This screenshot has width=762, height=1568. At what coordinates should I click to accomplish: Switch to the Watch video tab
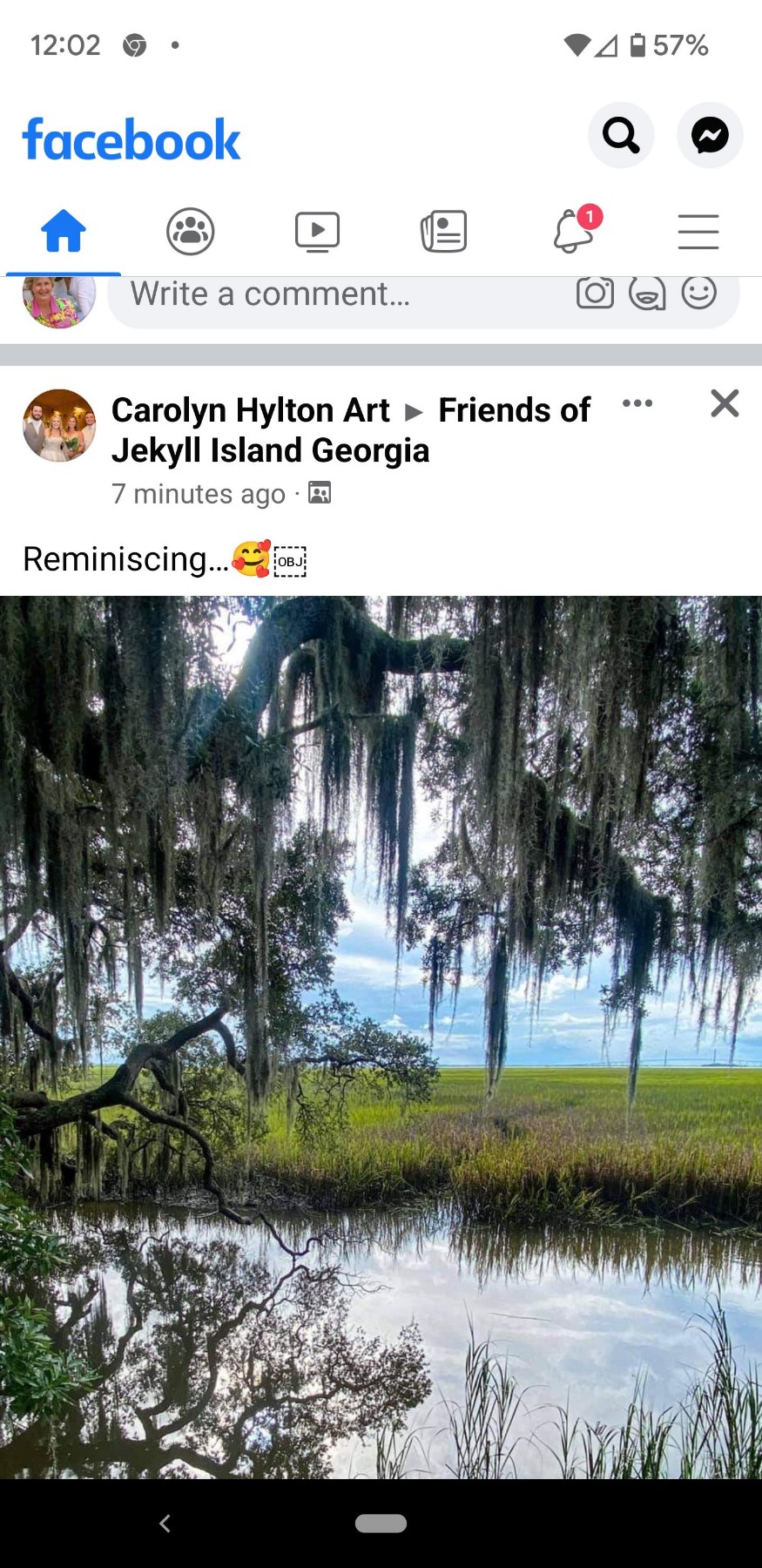[317, 232]
